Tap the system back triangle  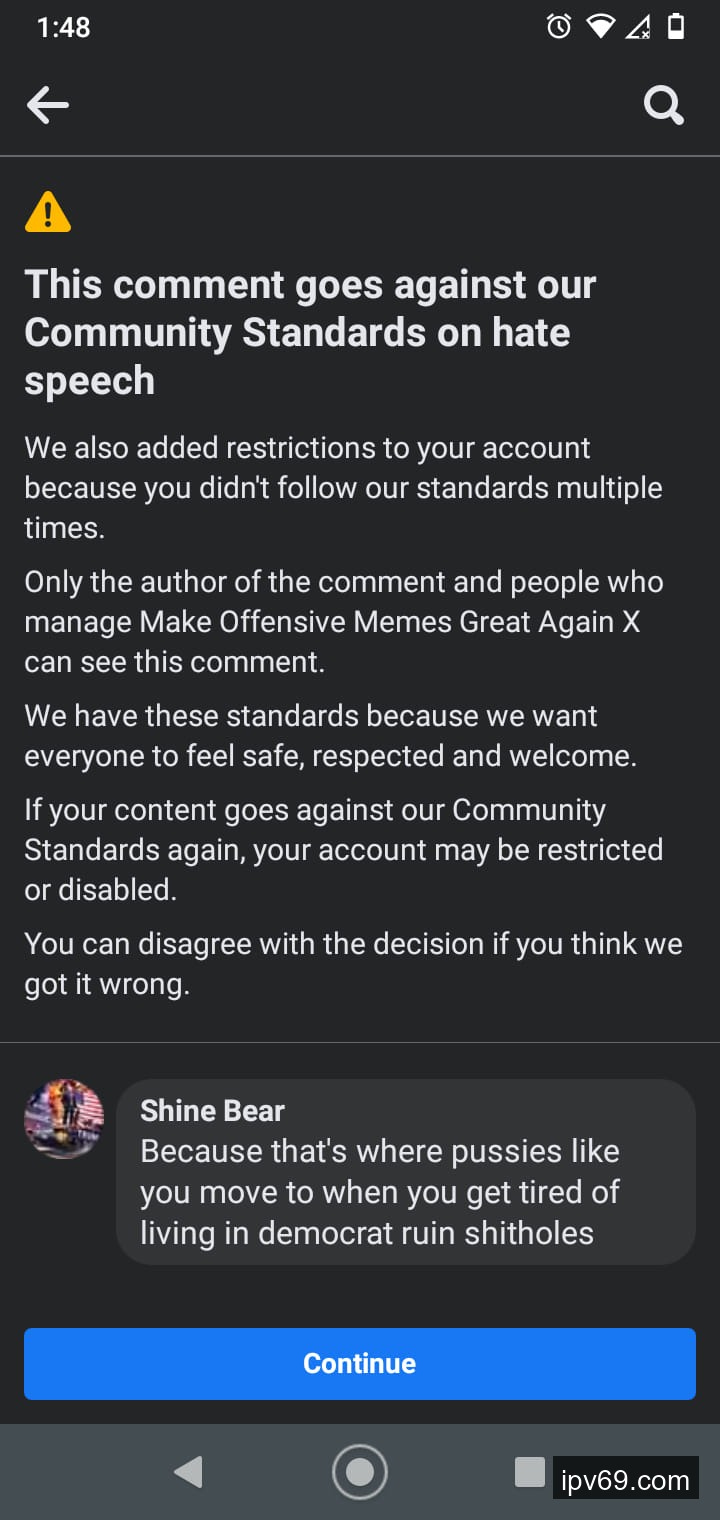(x=188, y=1472)
